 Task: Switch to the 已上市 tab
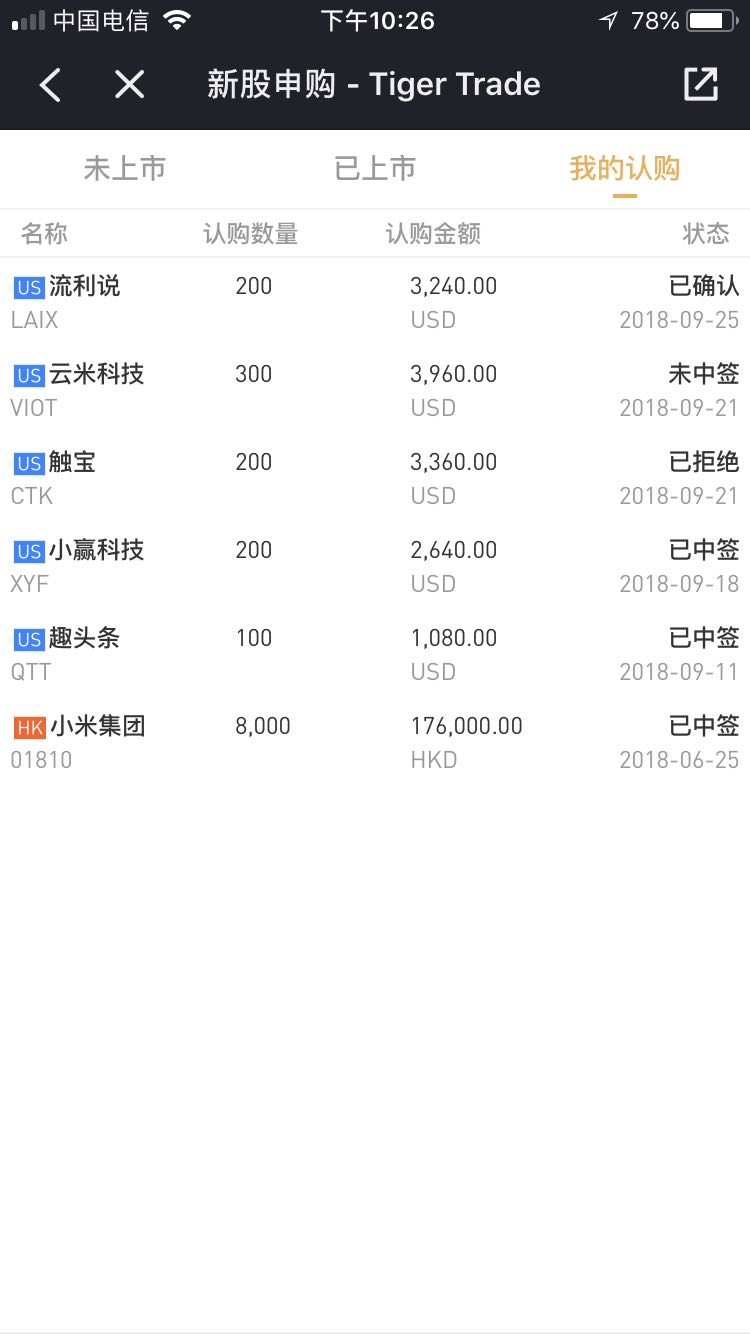[x=375, y=169]
